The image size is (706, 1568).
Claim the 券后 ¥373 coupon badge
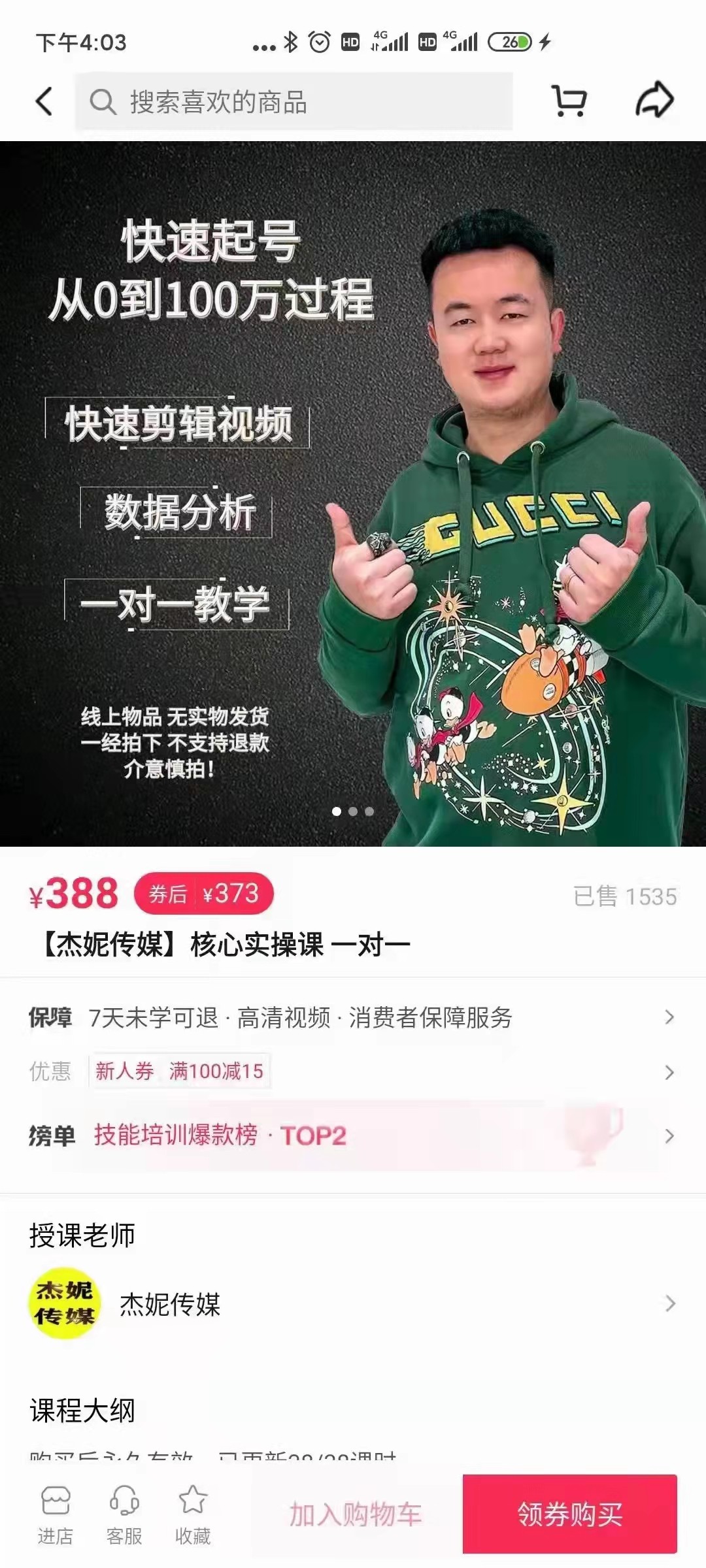pos(204,893)
